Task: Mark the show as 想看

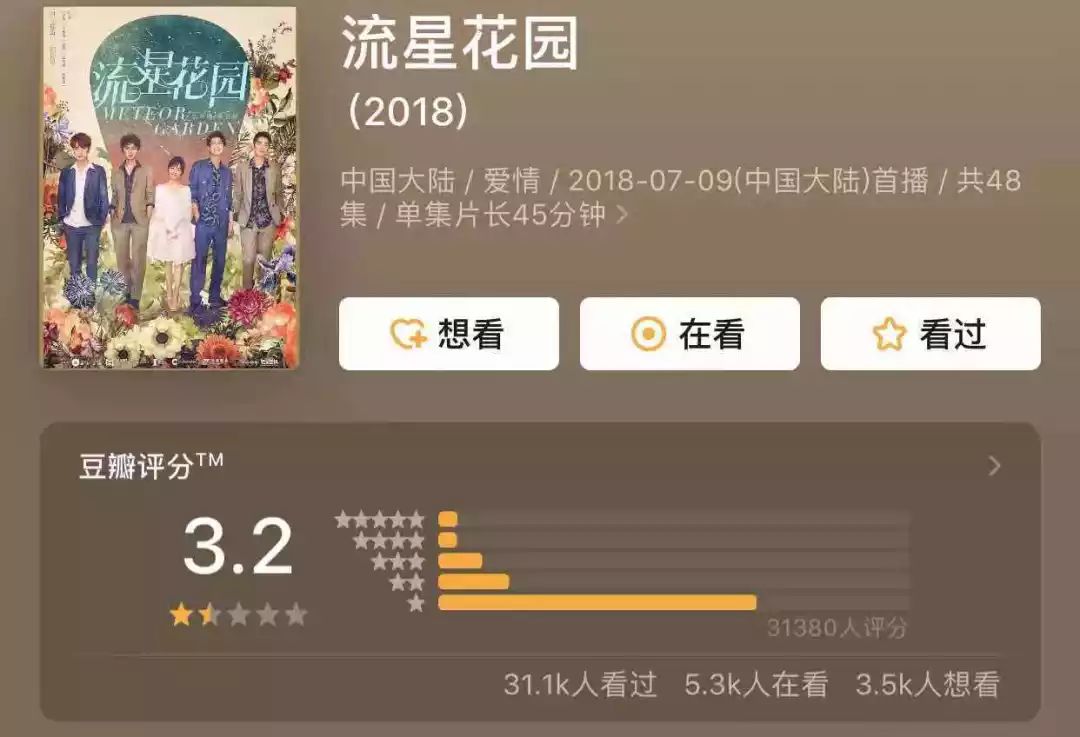Action: [448, 334]
